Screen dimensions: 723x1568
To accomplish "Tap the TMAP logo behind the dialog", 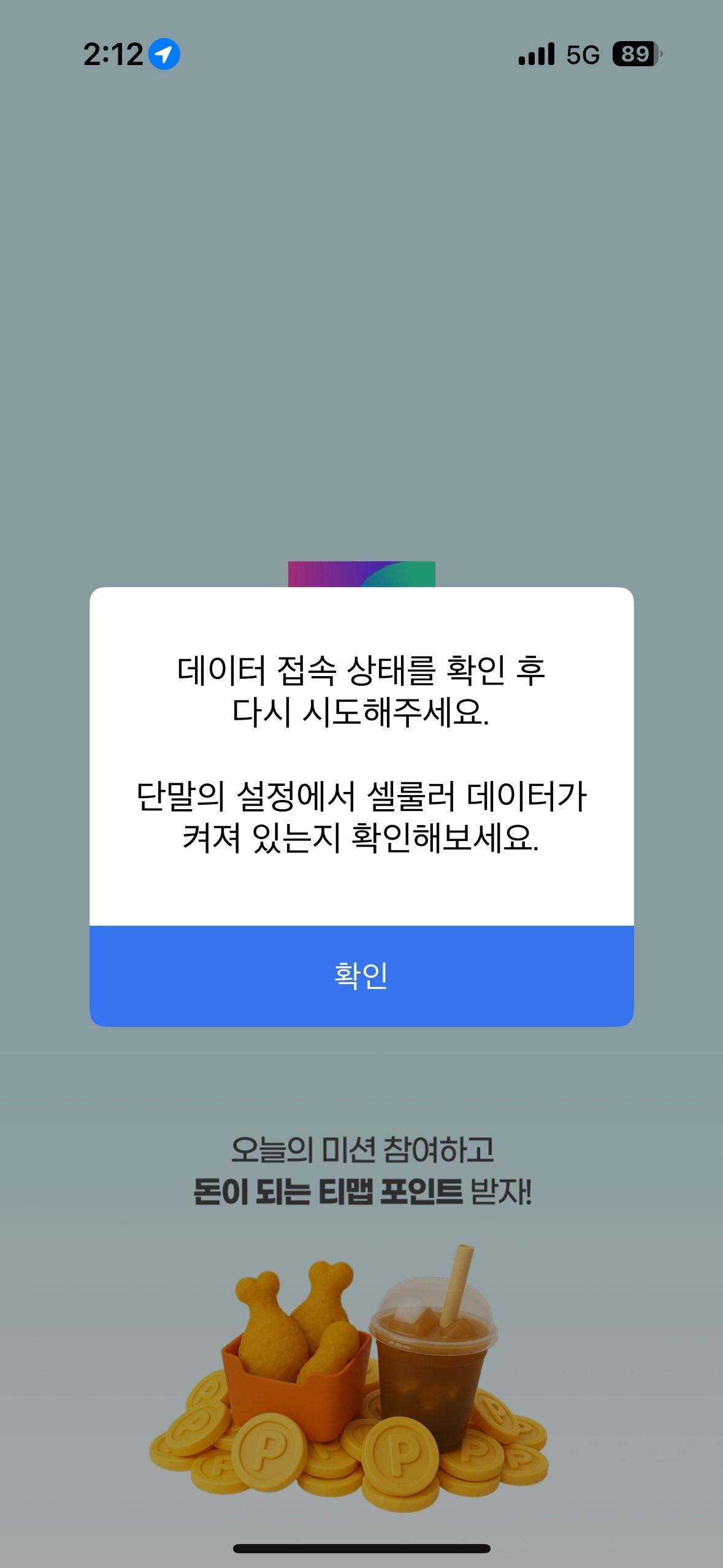I will 361,575.
